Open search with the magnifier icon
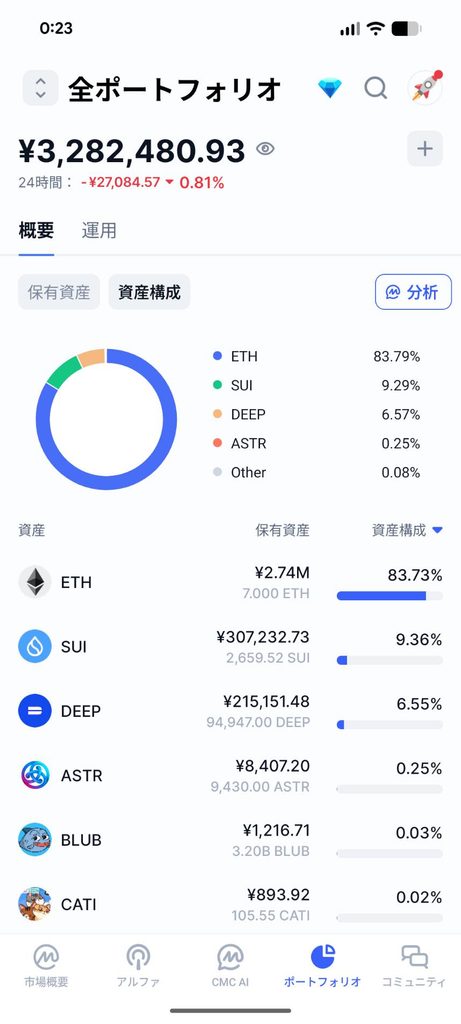 375,88
